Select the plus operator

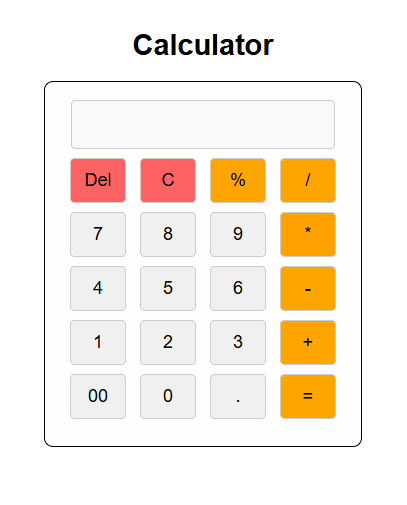(308, 342)
